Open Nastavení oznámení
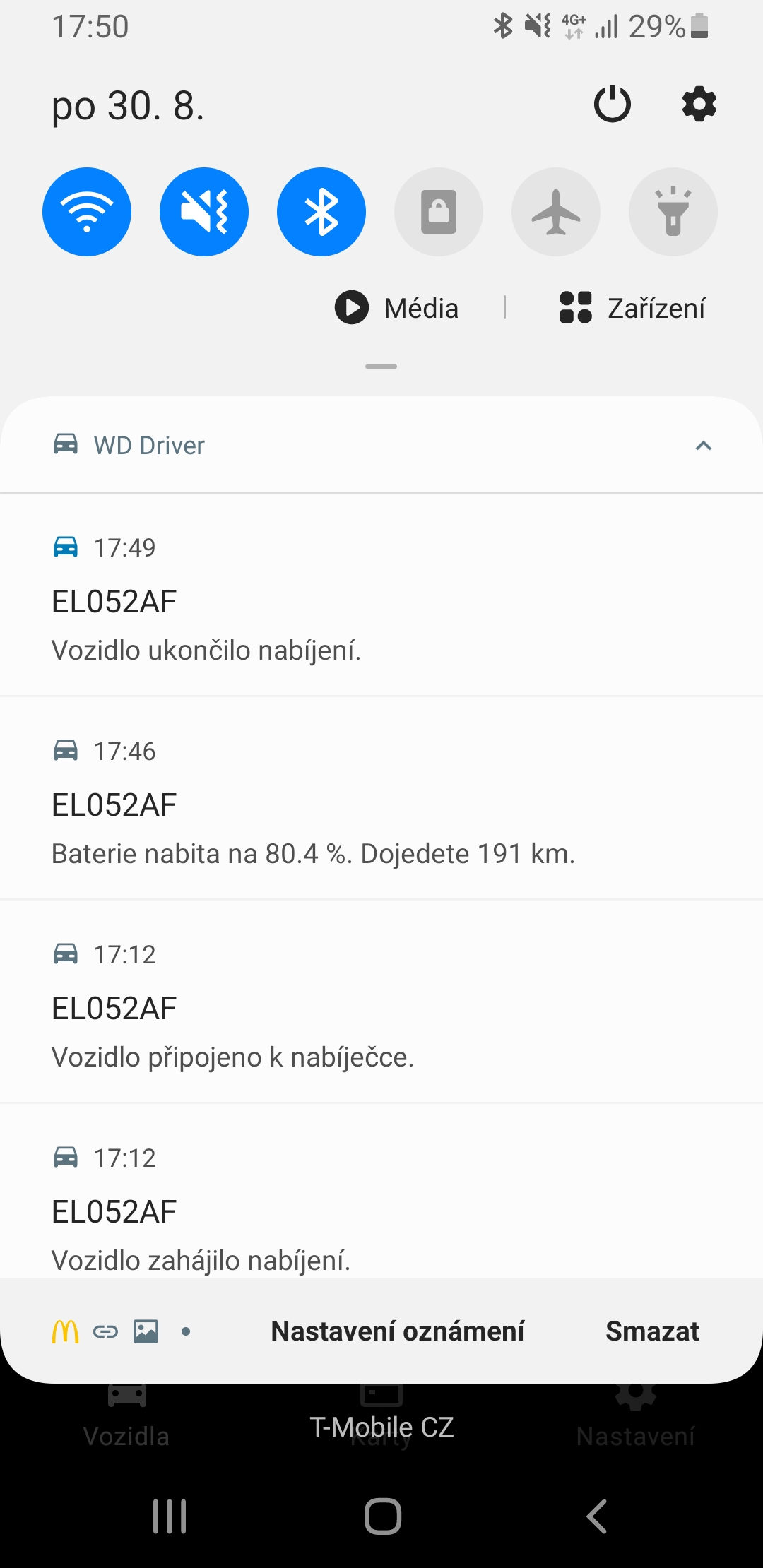Screen dimensions: 763x1568 [398, 1331]
